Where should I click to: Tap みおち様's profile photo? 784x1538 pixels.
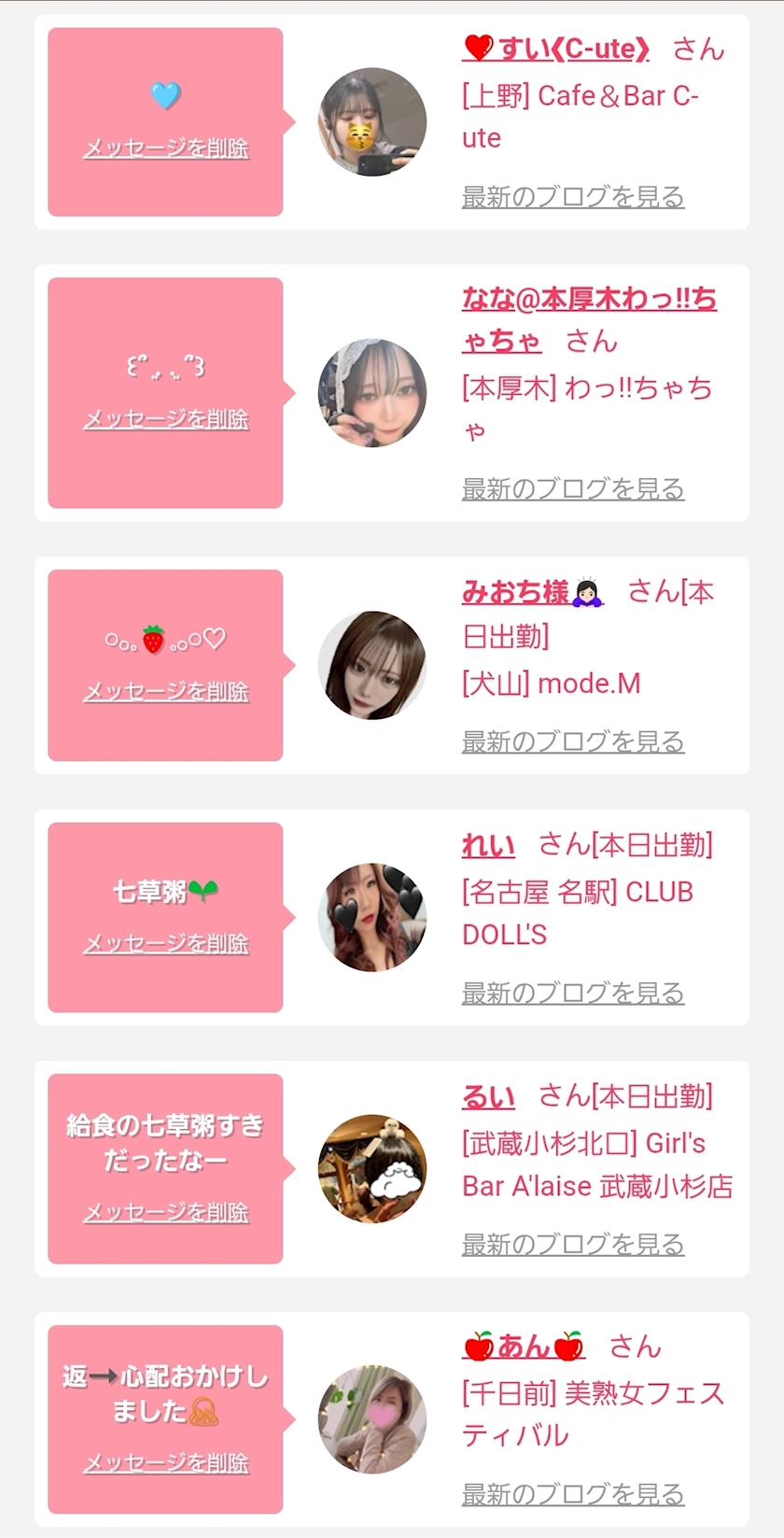[372, 665]
